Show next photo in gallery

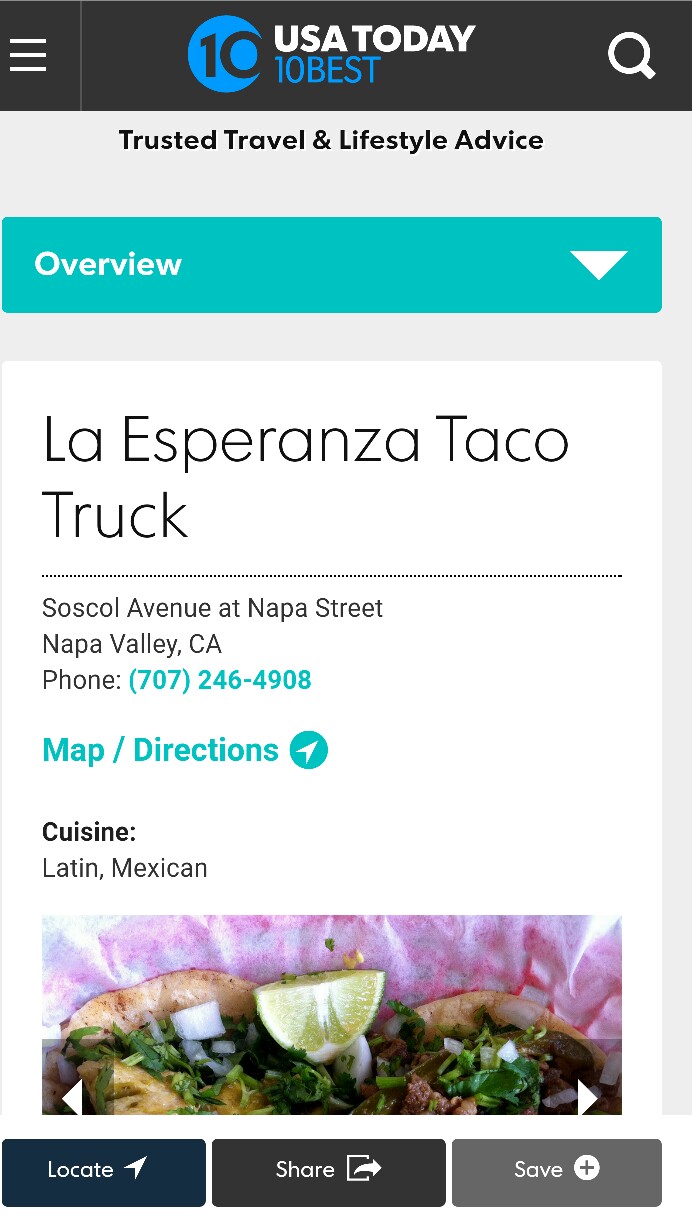pos(588,1096)
